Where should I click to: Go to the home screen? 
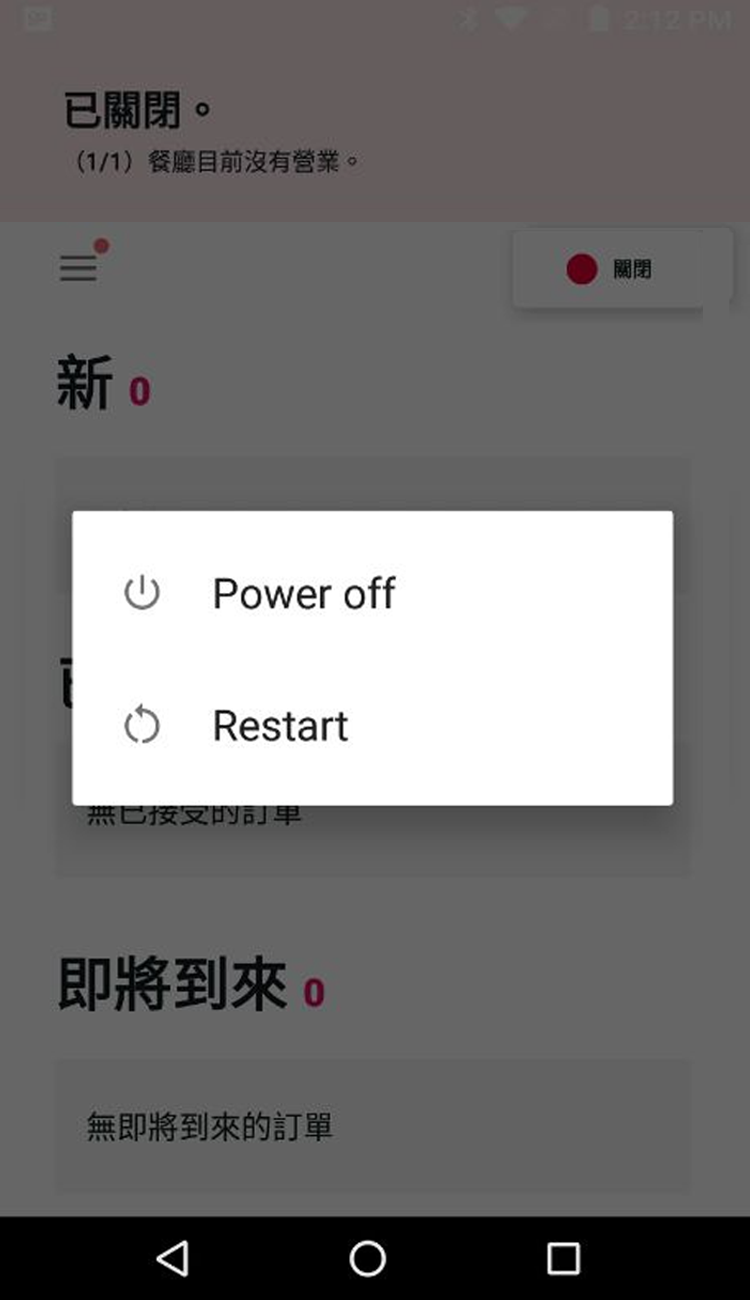[367, 1258]
